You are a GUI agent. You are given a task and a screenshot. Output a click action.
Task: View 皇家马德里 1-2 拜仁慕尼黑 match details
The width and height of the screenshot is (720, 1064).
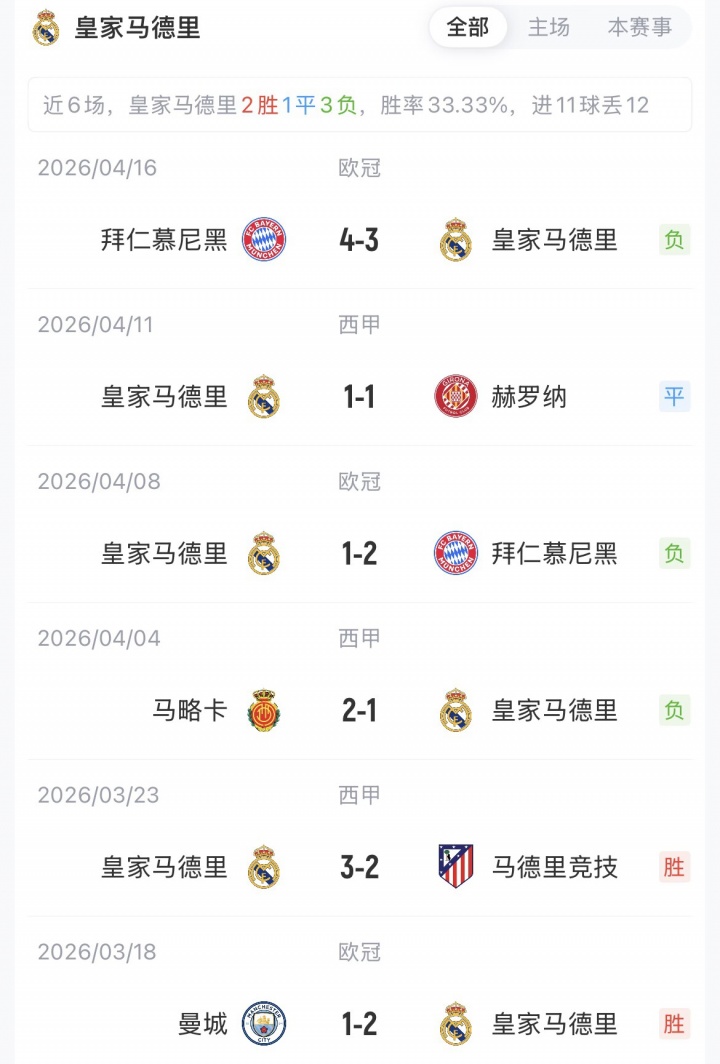click(x=359, y=553)
